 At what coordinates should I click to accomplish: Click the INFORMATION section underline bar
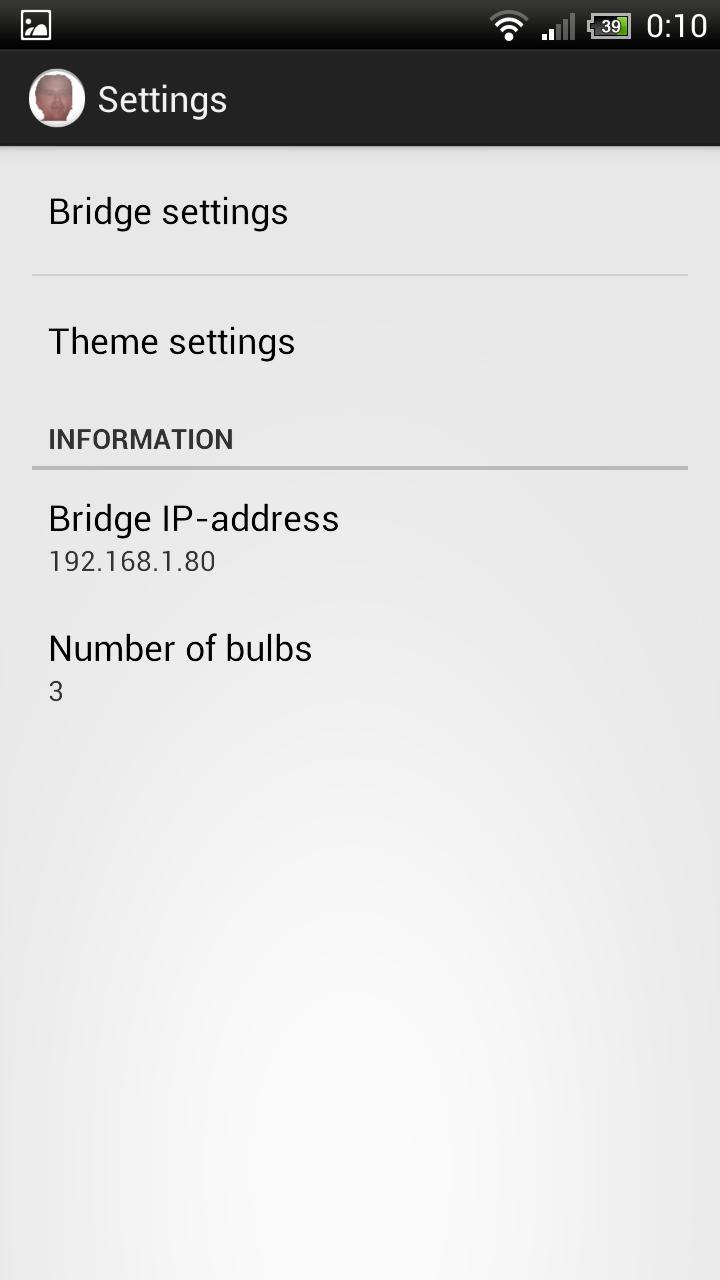click(360, 465)
